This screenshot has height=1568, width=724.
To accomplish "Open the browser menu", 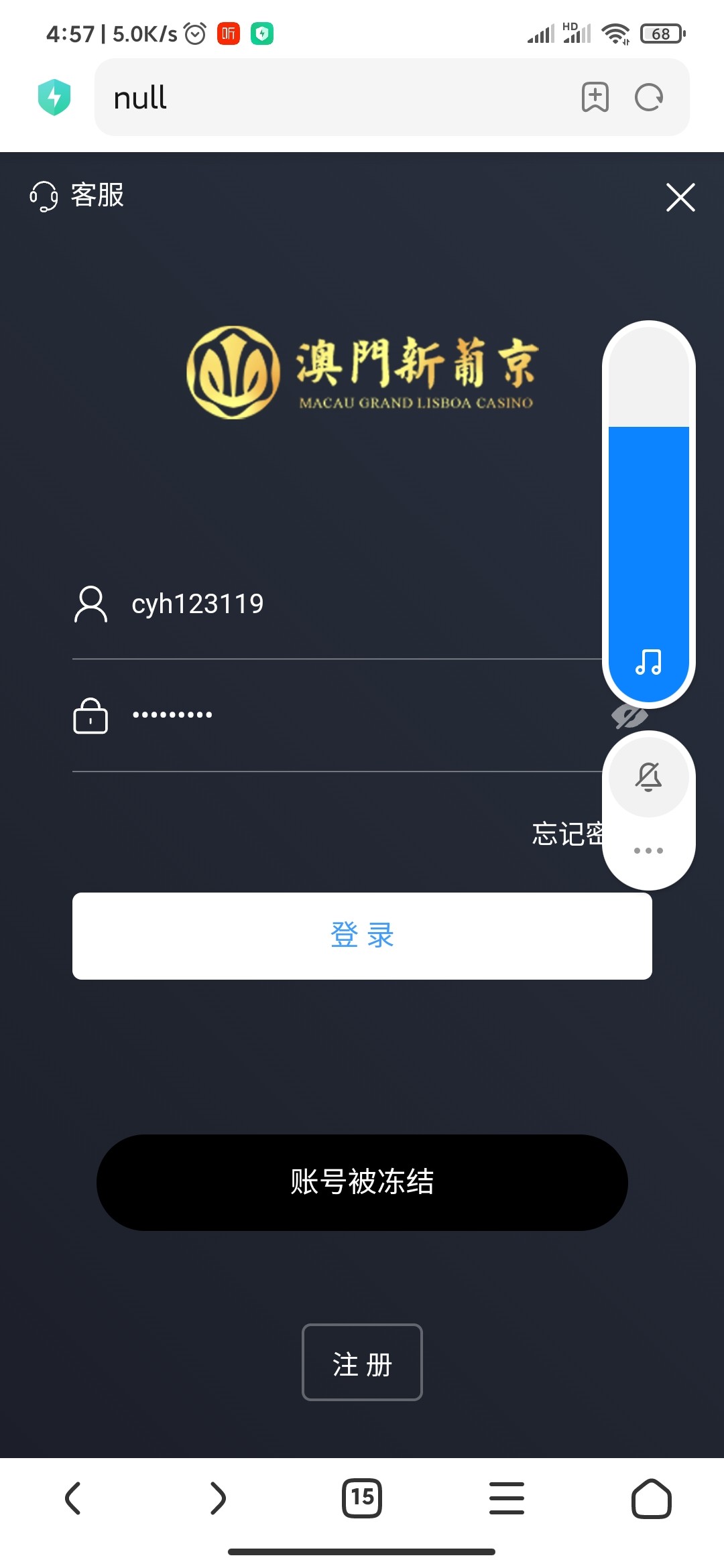I will 507,1498.
